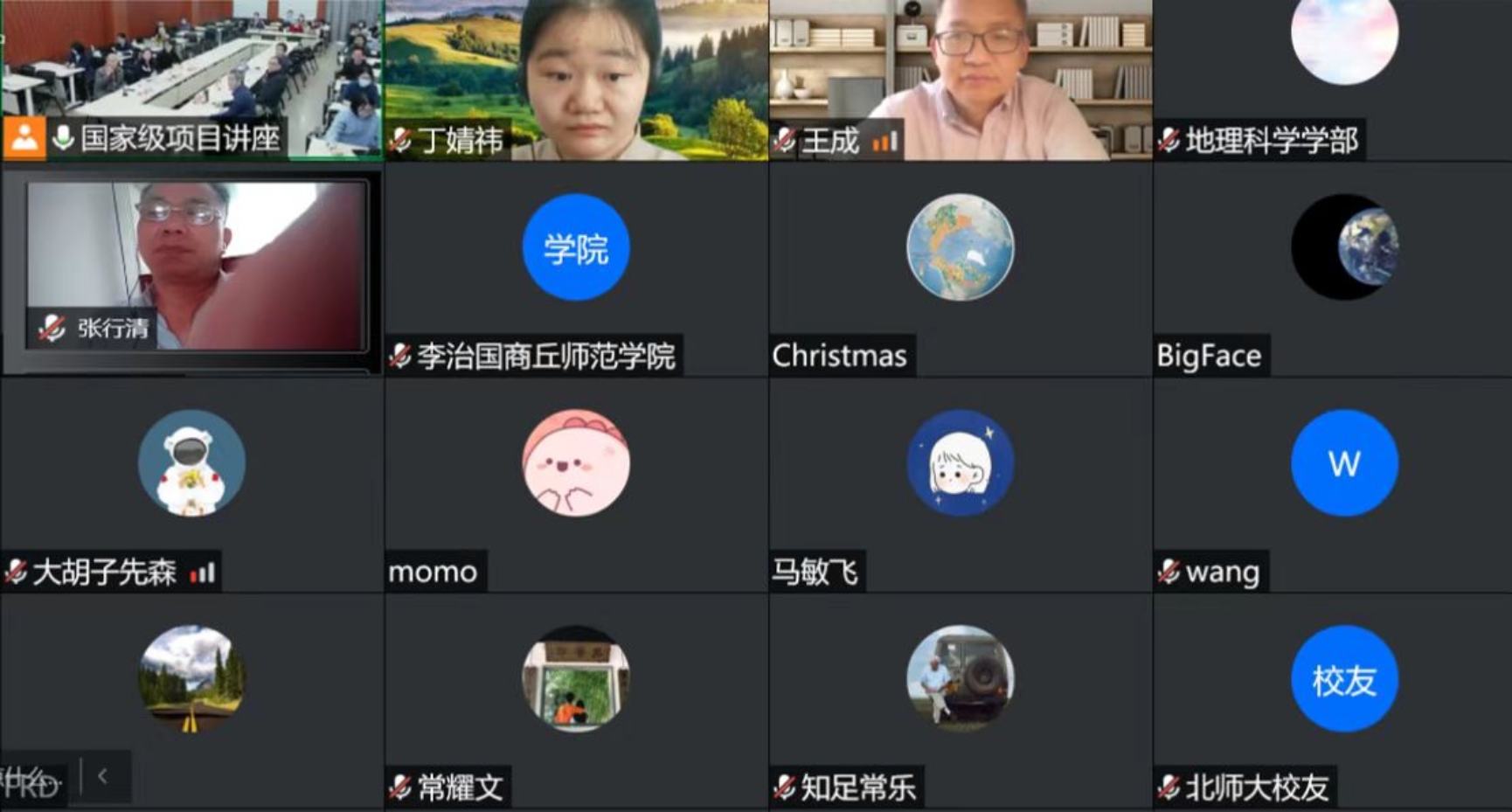Tap the left chevron arrow
The width and height of the screenshot is (1512, 812).
[x=103, y=776]
